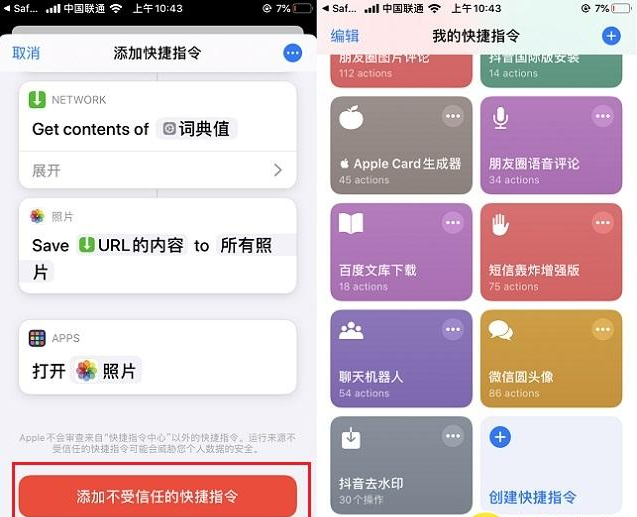This screenshot has width=637, height=517.
Task: Create a new shortcut with the plus icon
Action: coord(611,36)
